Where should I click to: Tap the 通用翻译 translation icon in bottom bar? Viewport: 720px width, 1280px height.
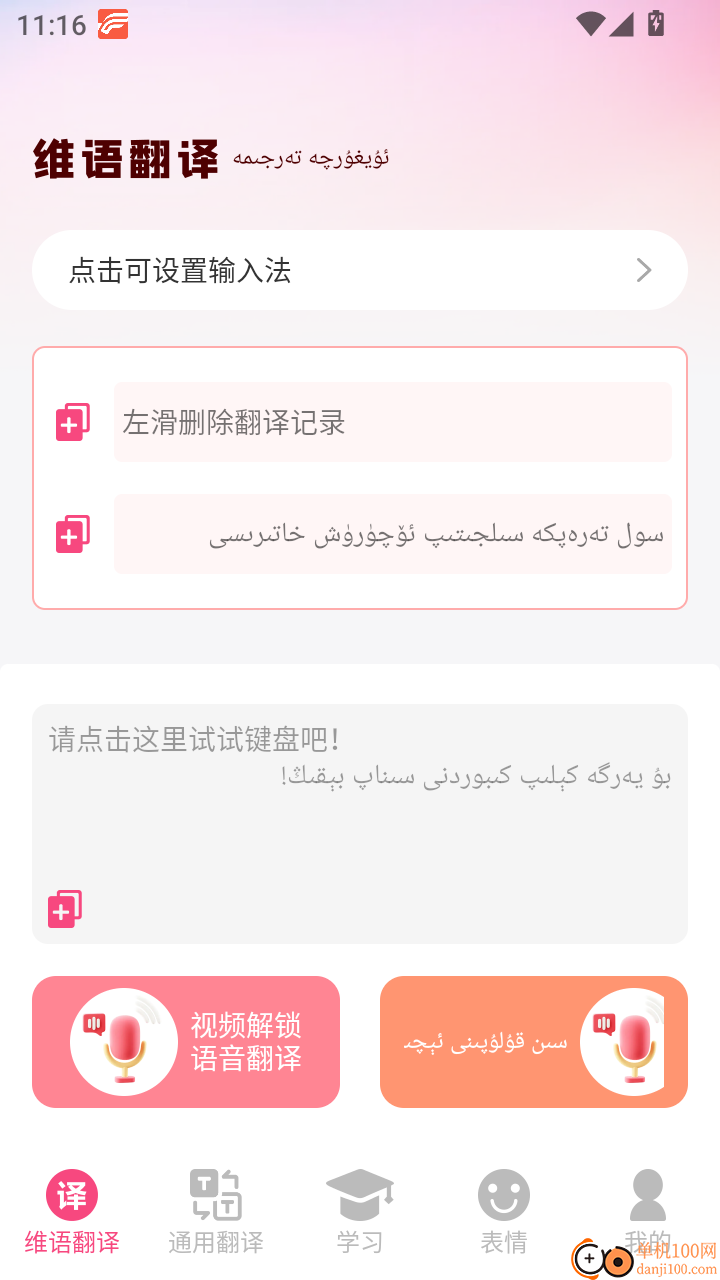215,1194
